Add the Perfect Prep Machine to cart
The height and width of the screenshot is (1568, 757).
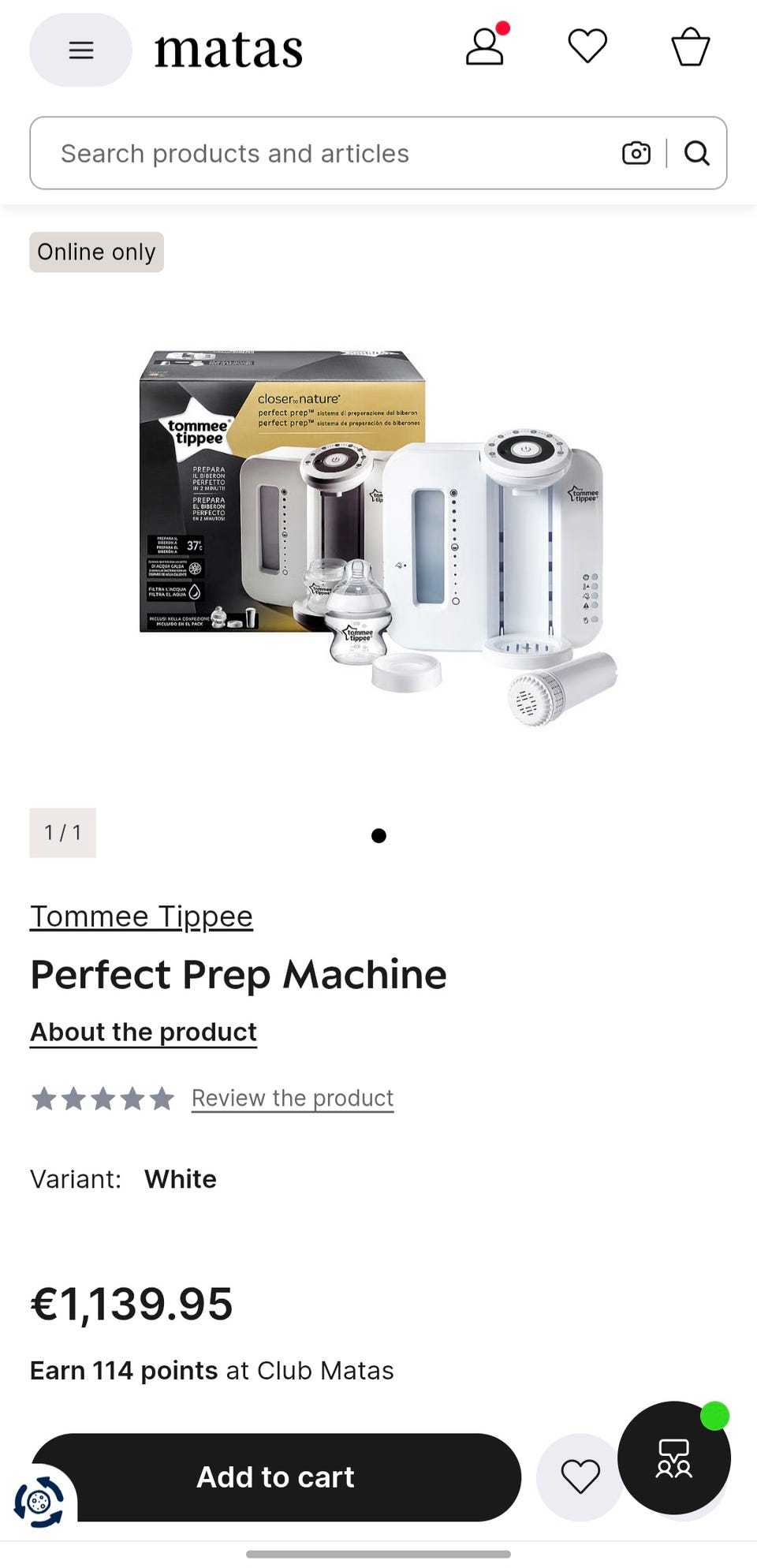click(276, 1477)
